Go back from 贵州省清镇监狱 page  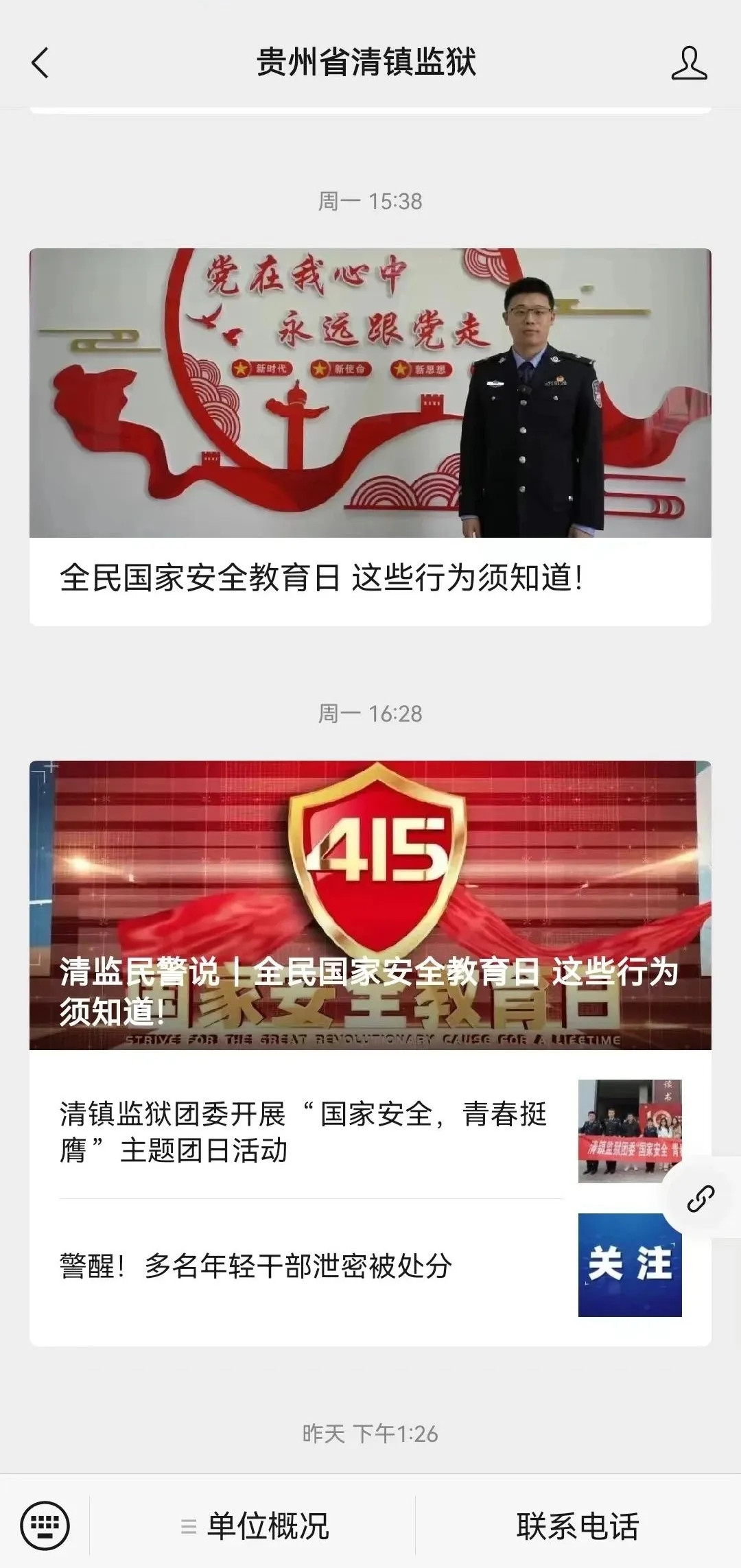[40, 63]
